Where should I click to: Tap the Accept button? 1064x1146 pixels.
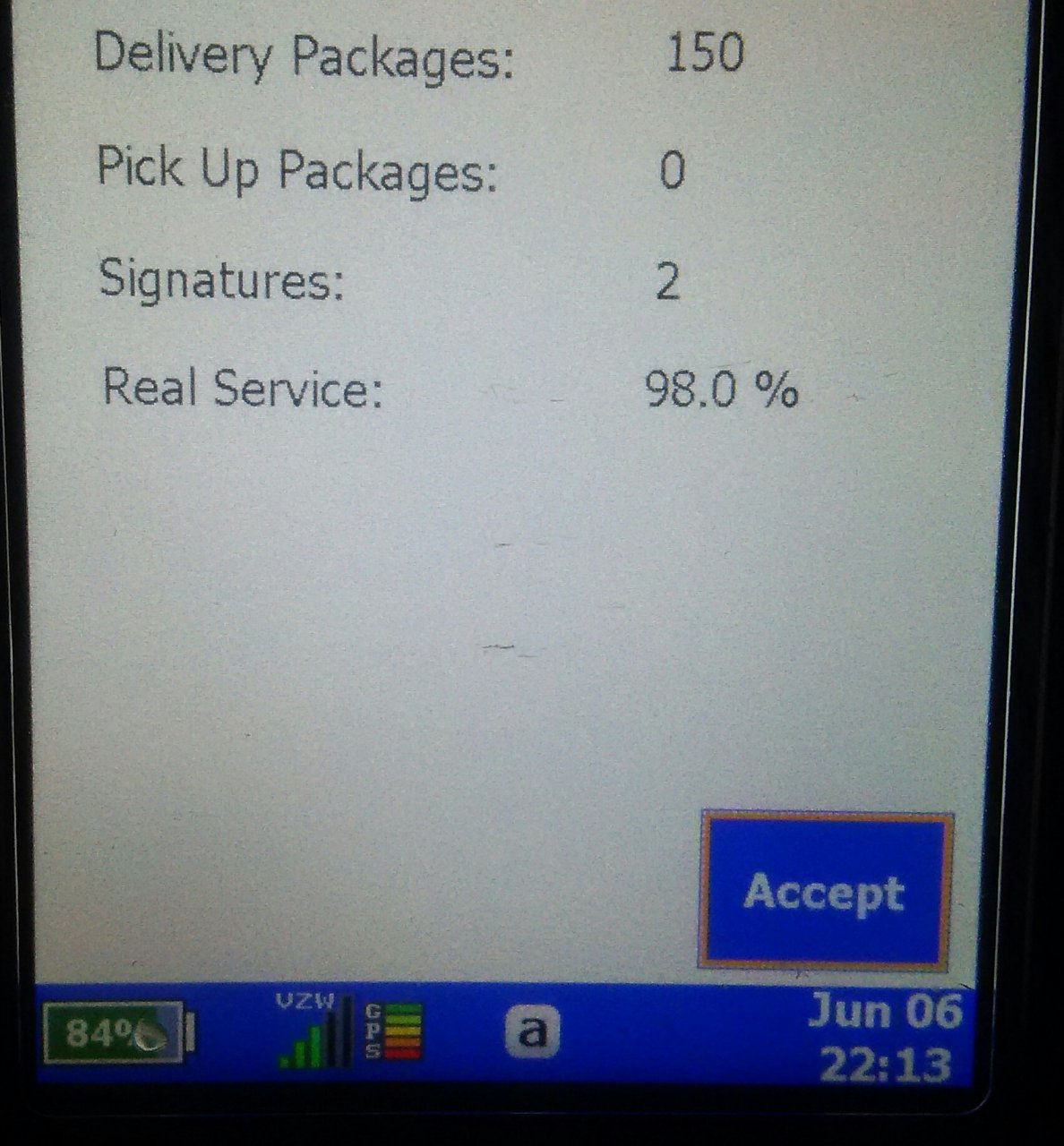click(x=825, y=891)
